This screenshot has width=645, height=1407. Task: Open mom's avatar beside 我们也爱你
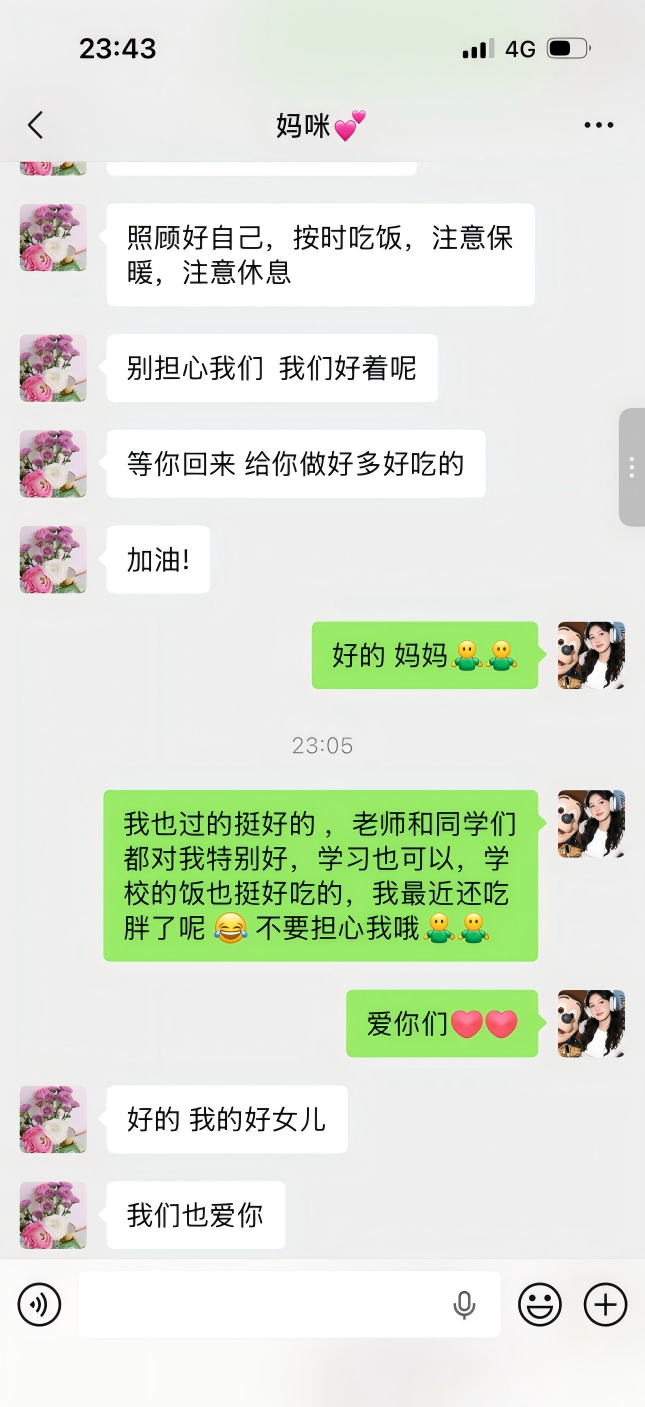coord(53,1215)
